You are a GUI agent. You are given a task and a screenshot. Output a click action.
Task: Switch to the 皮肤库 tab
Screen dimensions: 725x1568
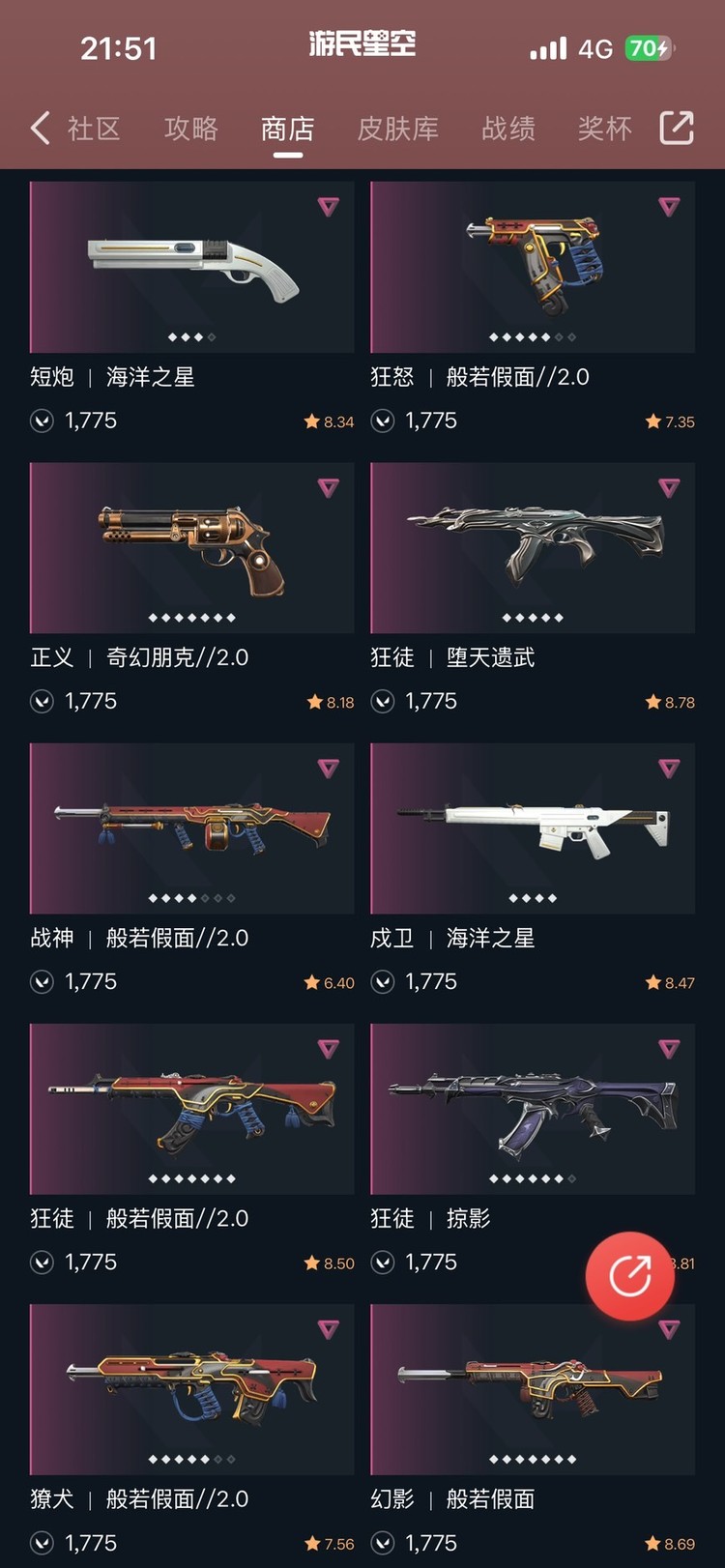[x=397, y=129]
